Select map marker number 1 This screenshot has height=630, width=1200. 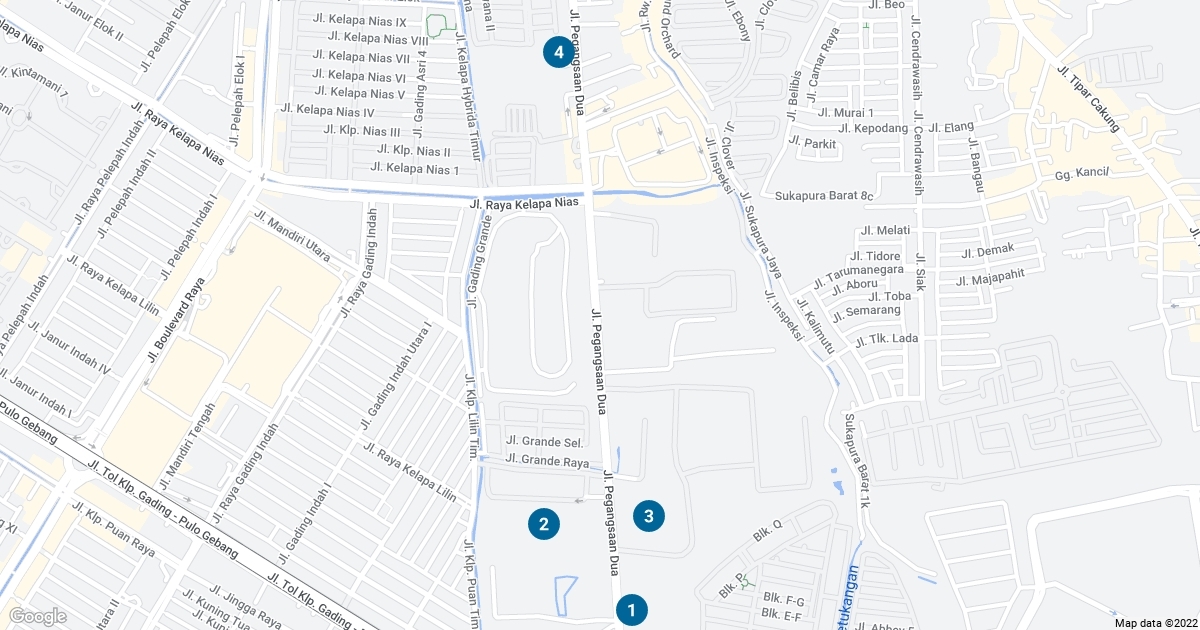tap(631, 609)
